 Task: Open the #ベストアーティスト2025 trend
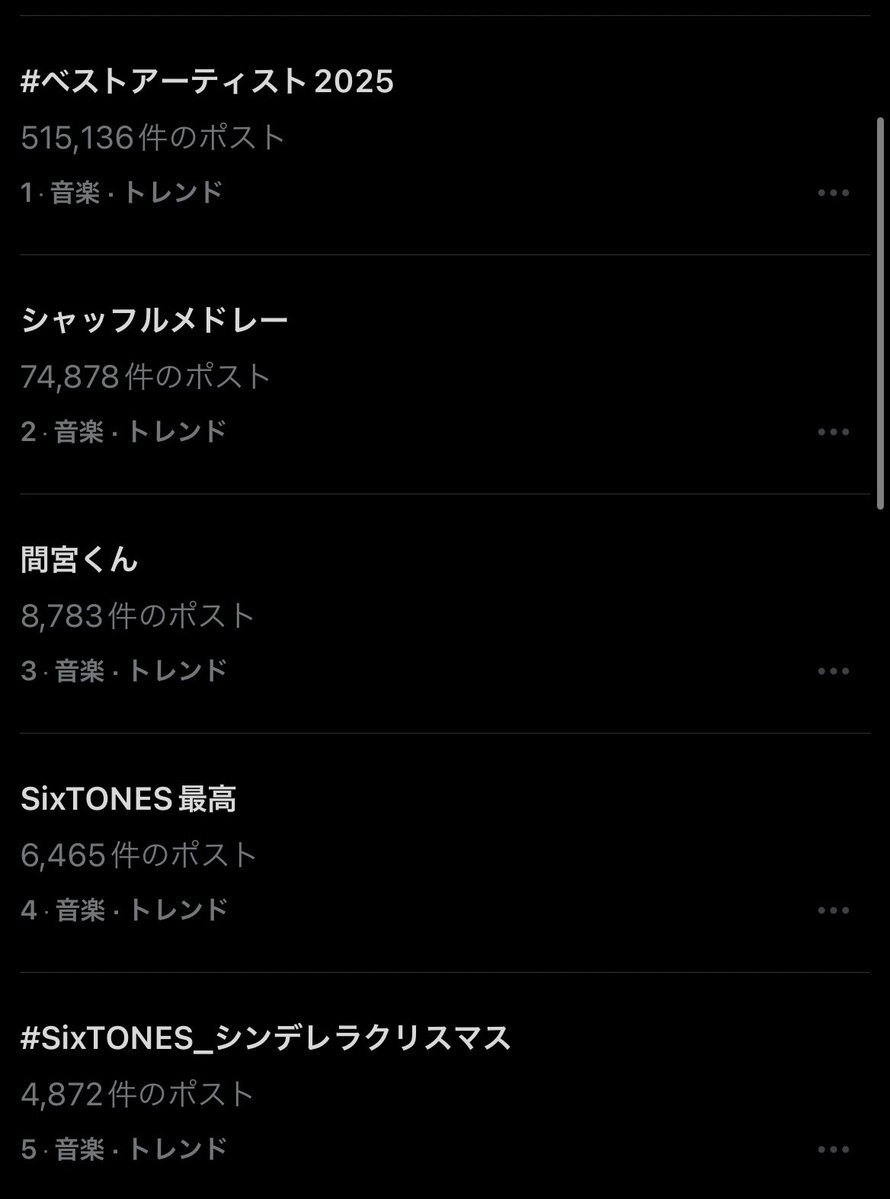click(x=207, y=82)
